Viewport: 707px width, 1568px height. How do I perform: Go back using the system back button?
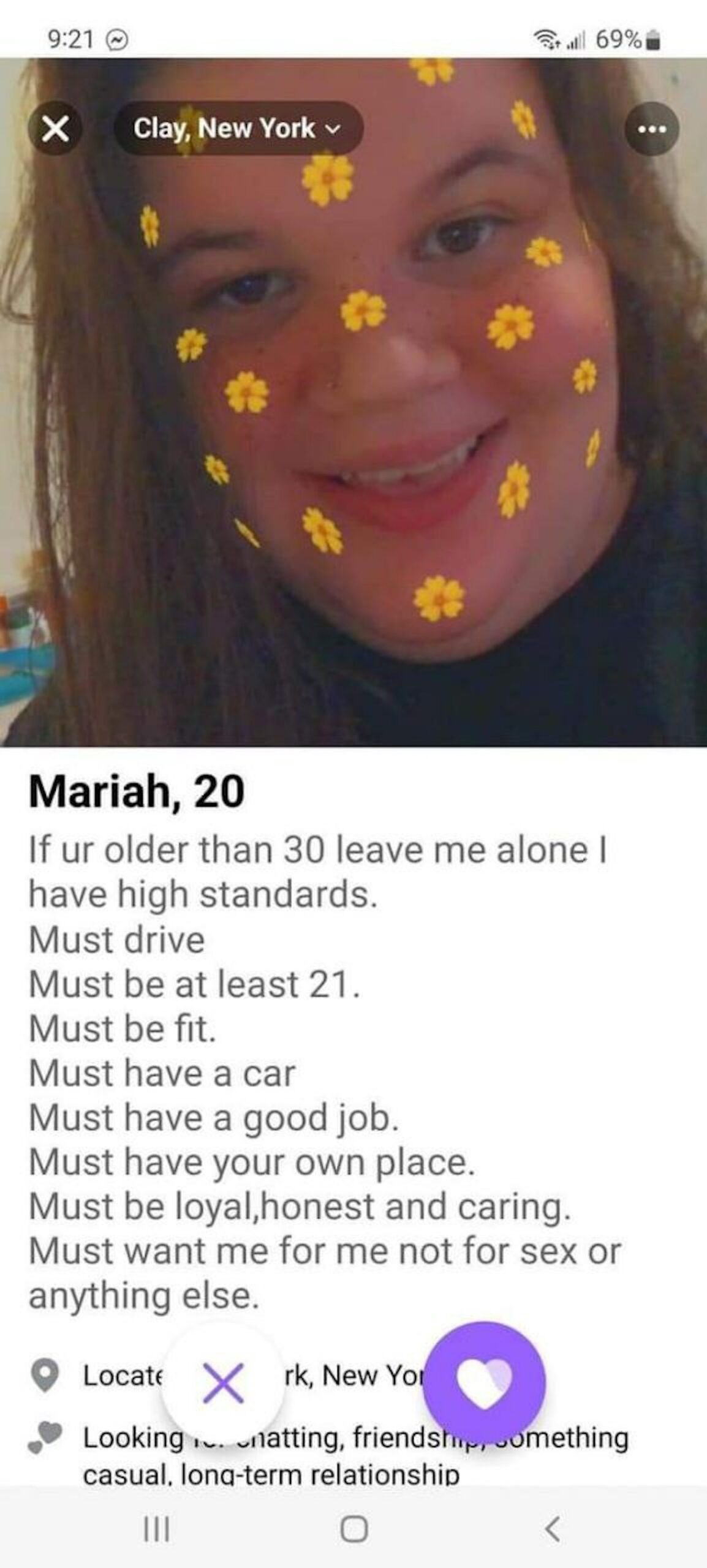[552, 1529]
